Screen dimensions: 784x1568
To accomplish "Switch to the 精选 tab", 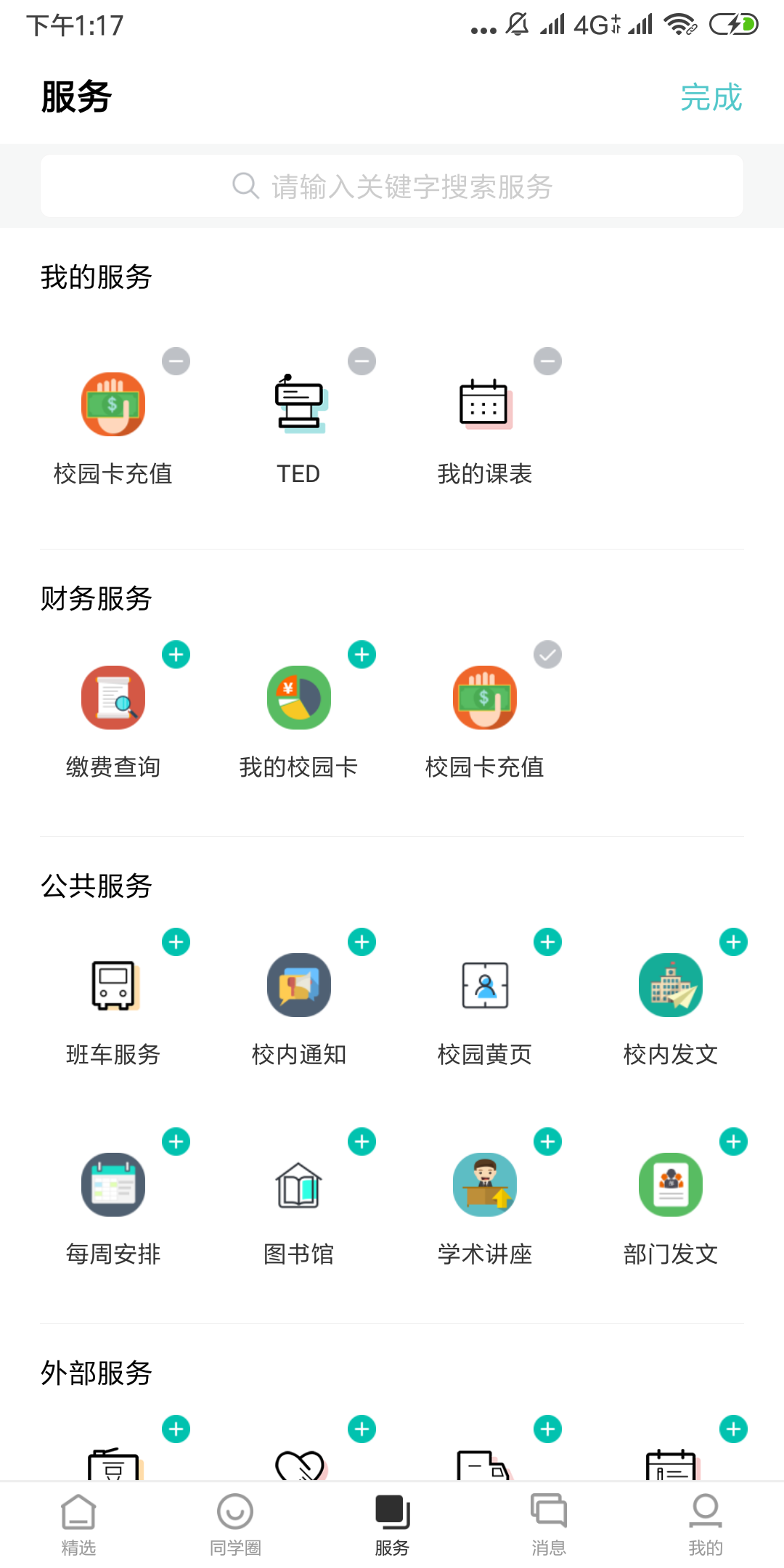I will pos(78,1524).
